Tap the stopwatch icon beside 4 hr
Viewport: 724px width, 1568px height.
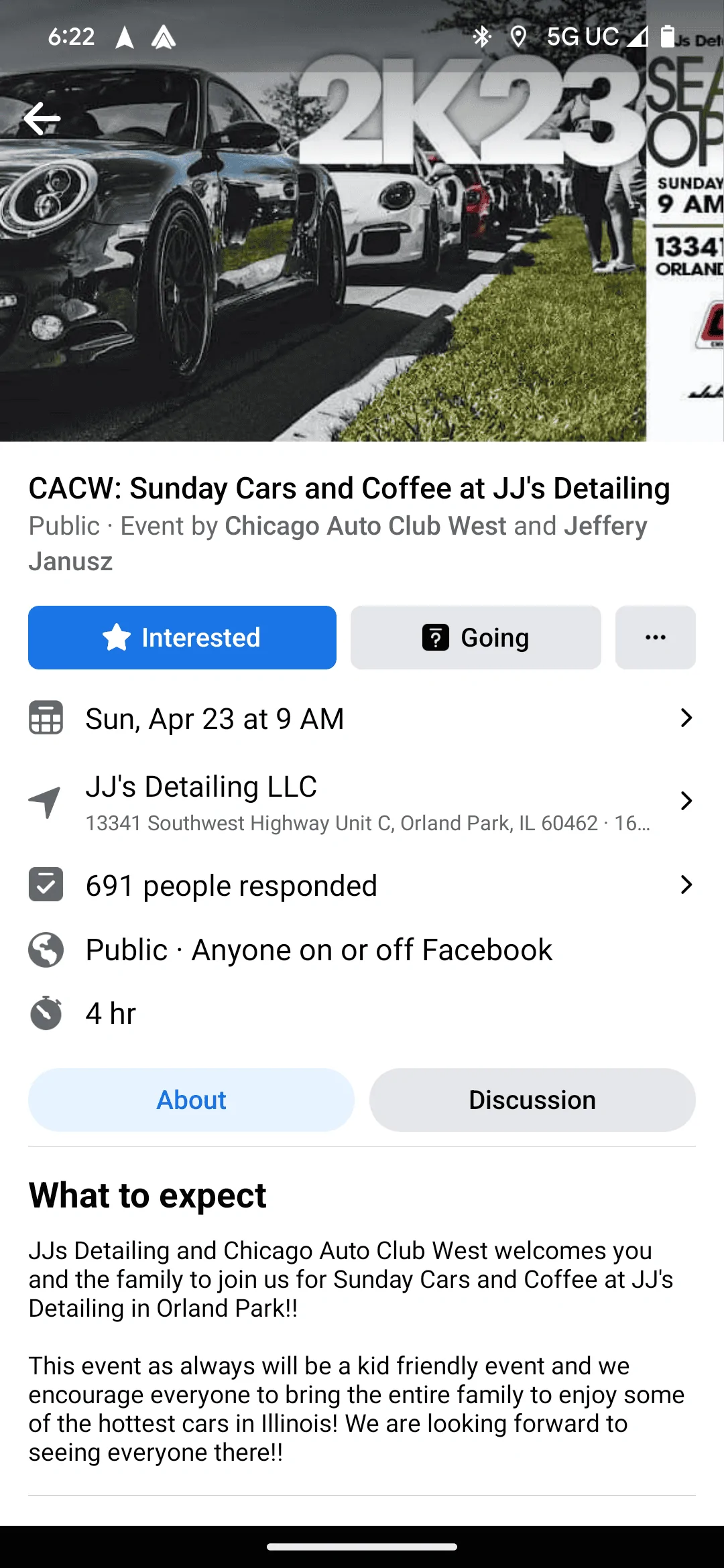pyautogui.click(x=45, y=1012)
